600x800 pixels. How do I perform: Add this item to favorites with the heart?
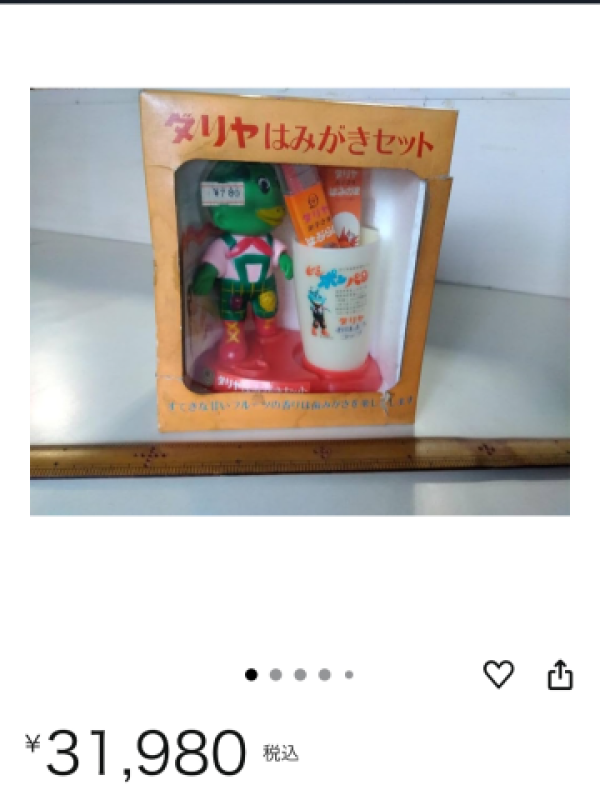point(498,675)
